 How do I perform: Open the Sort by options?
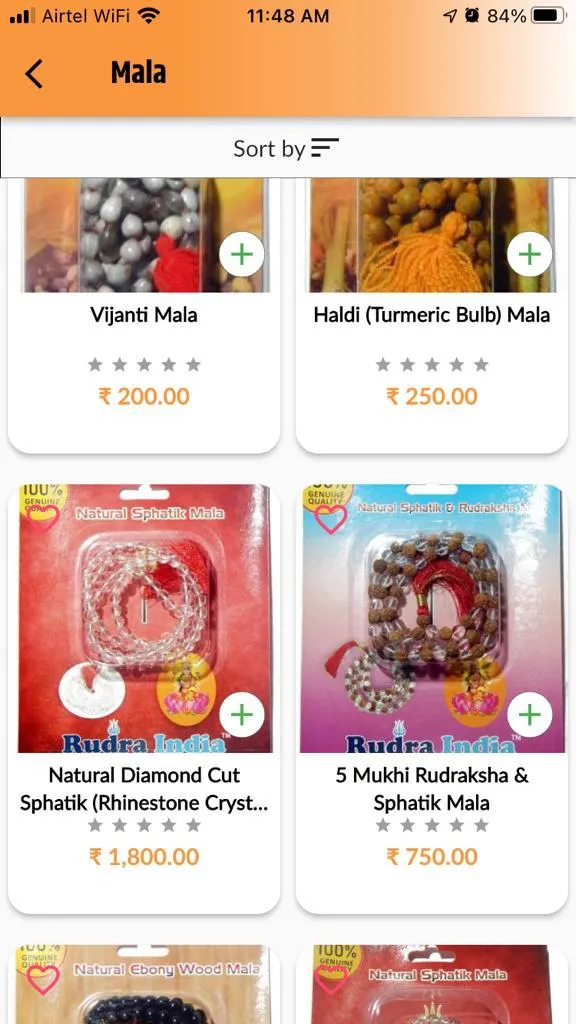287,148
